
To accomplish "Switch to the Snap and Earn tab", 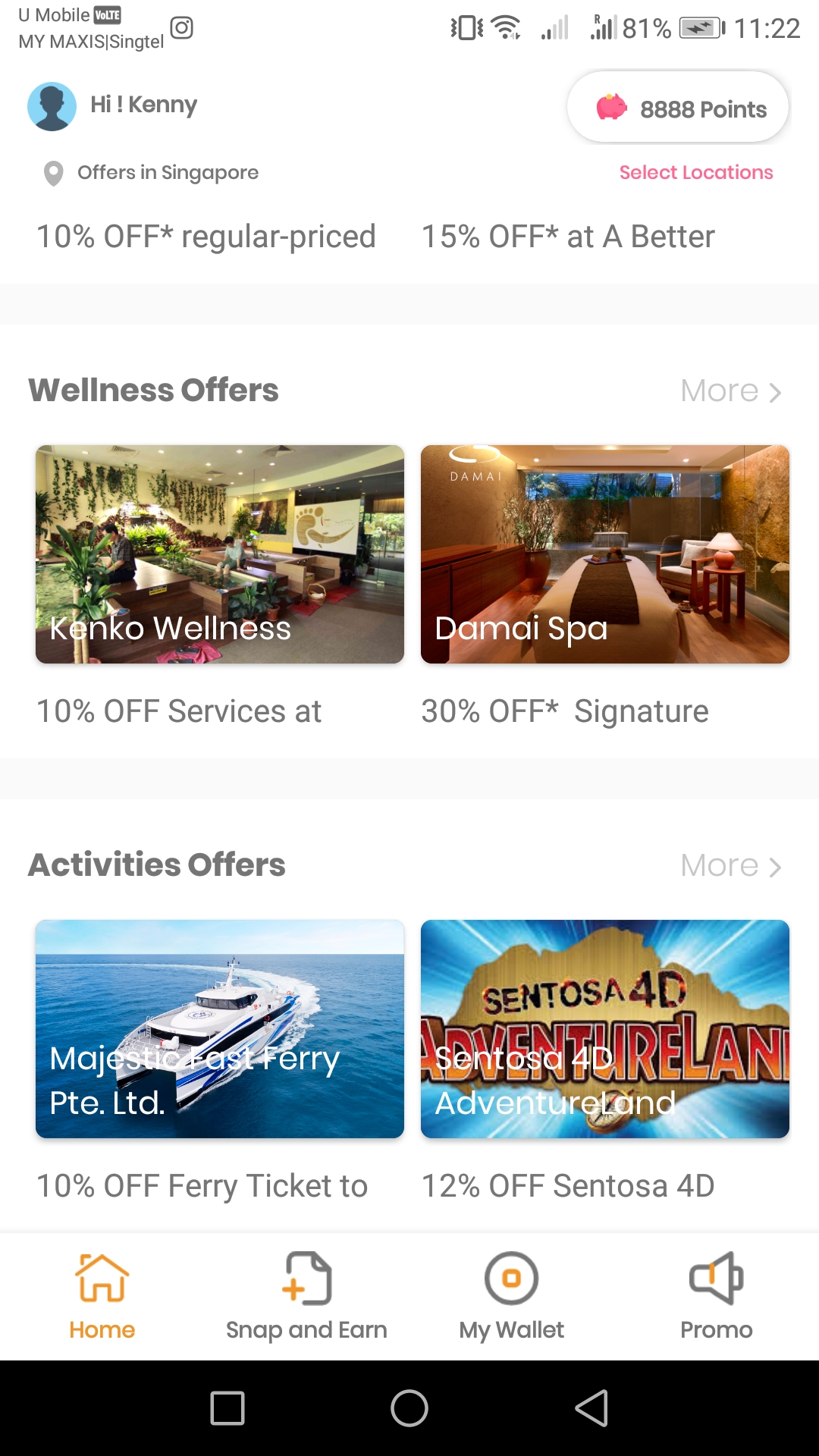I will point(306,1297).
